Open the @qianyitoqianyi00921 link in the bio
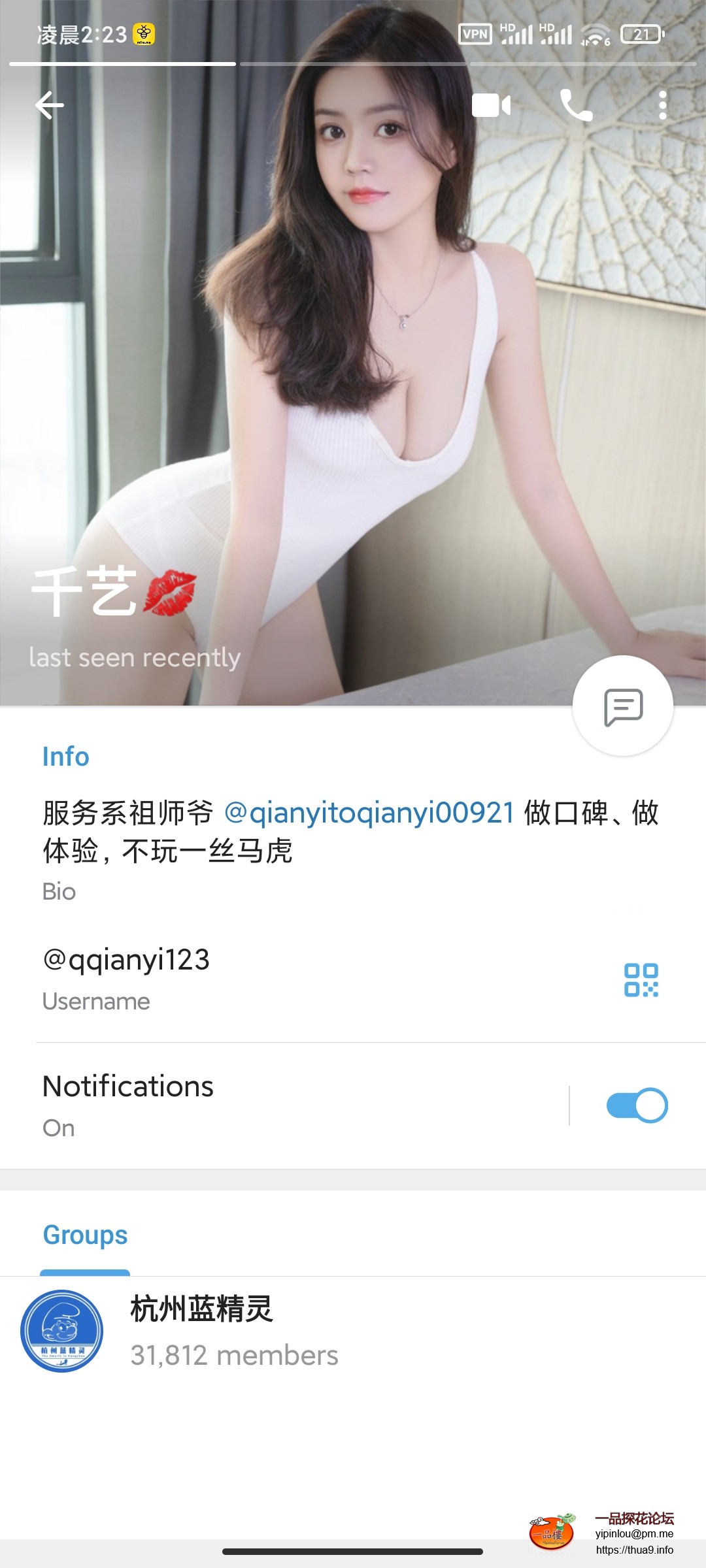This screenshot has width=706, height=1568. [x=369, y=812]
